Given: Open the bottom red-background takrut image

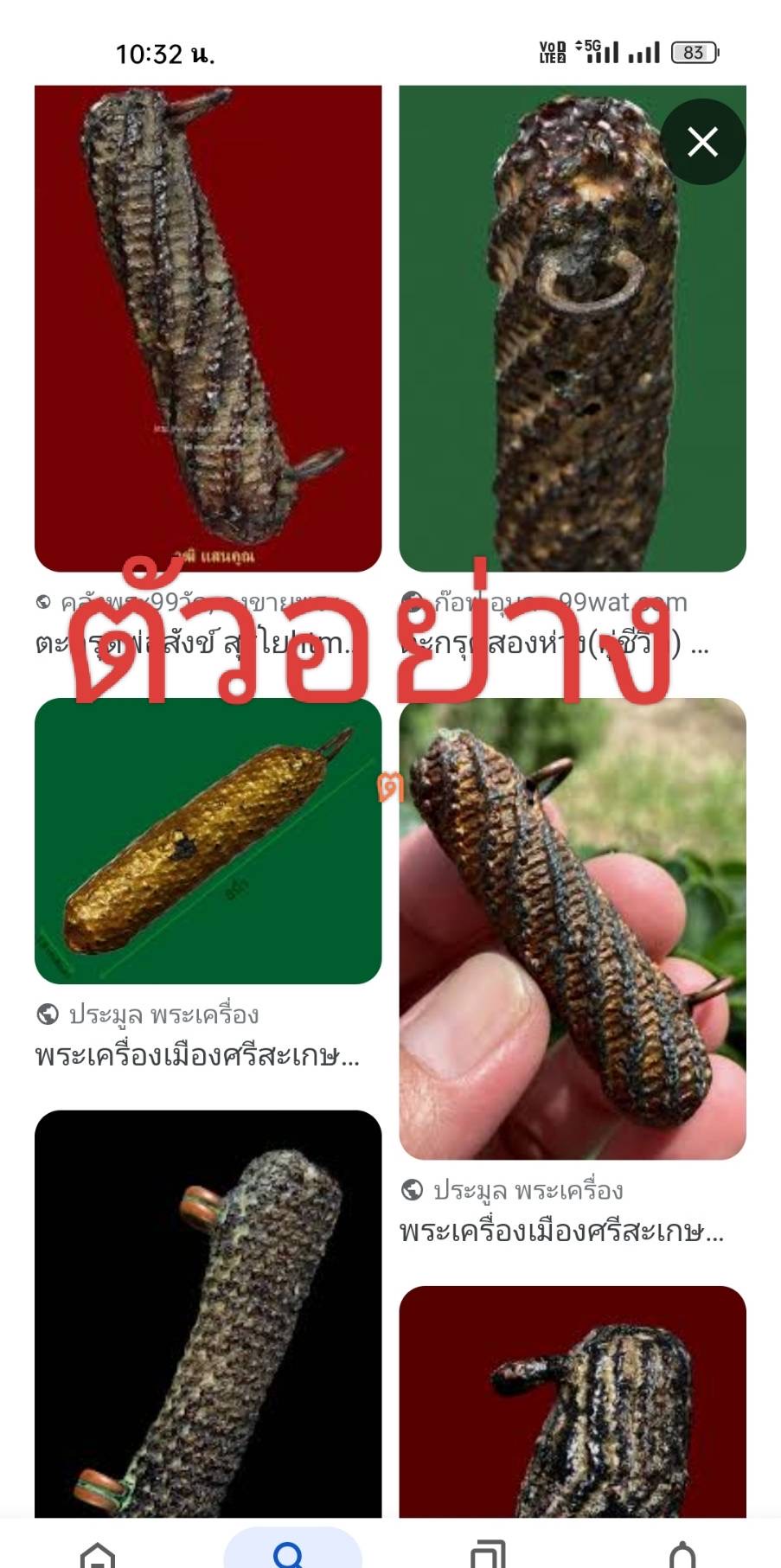Looking at the screenshot, I should 573,1402.
